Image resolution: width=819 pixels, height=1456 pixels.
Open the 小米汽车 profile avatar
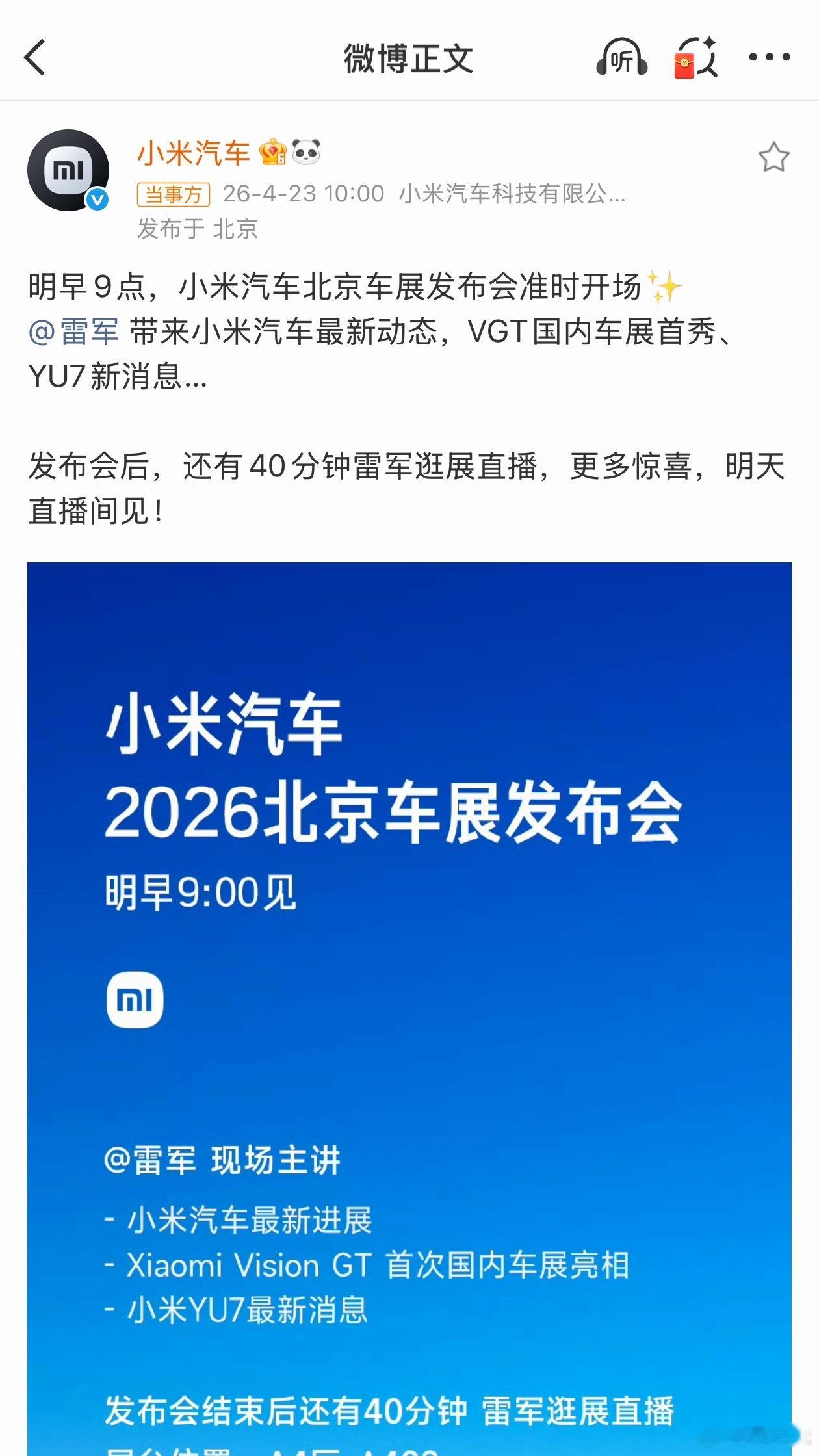70,170
